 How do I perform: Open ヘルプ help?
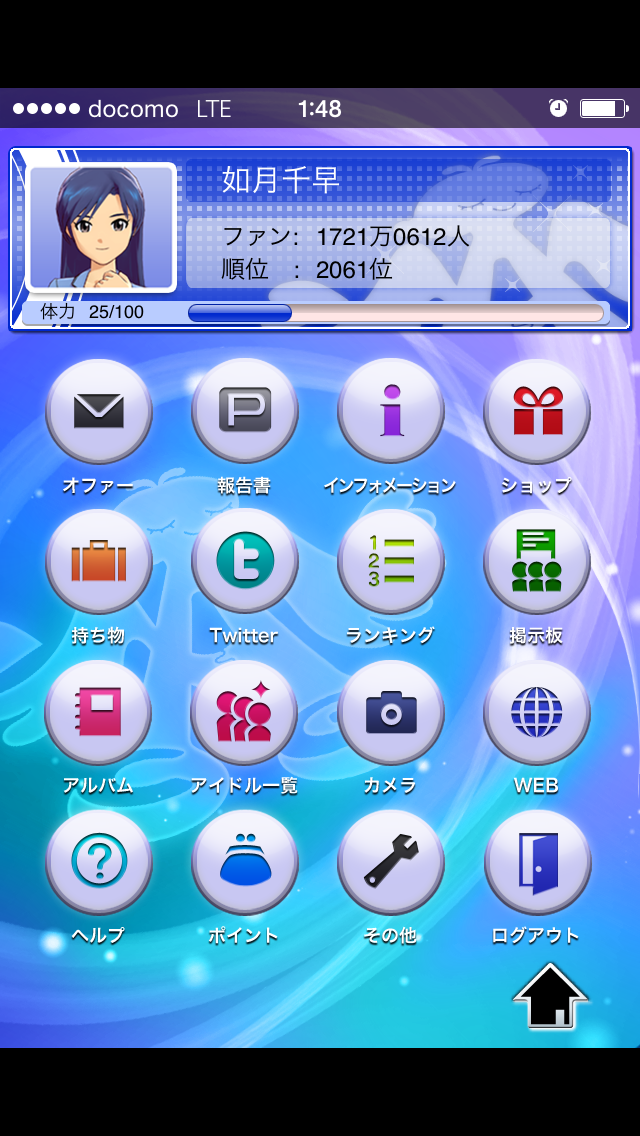click(99, 863)
